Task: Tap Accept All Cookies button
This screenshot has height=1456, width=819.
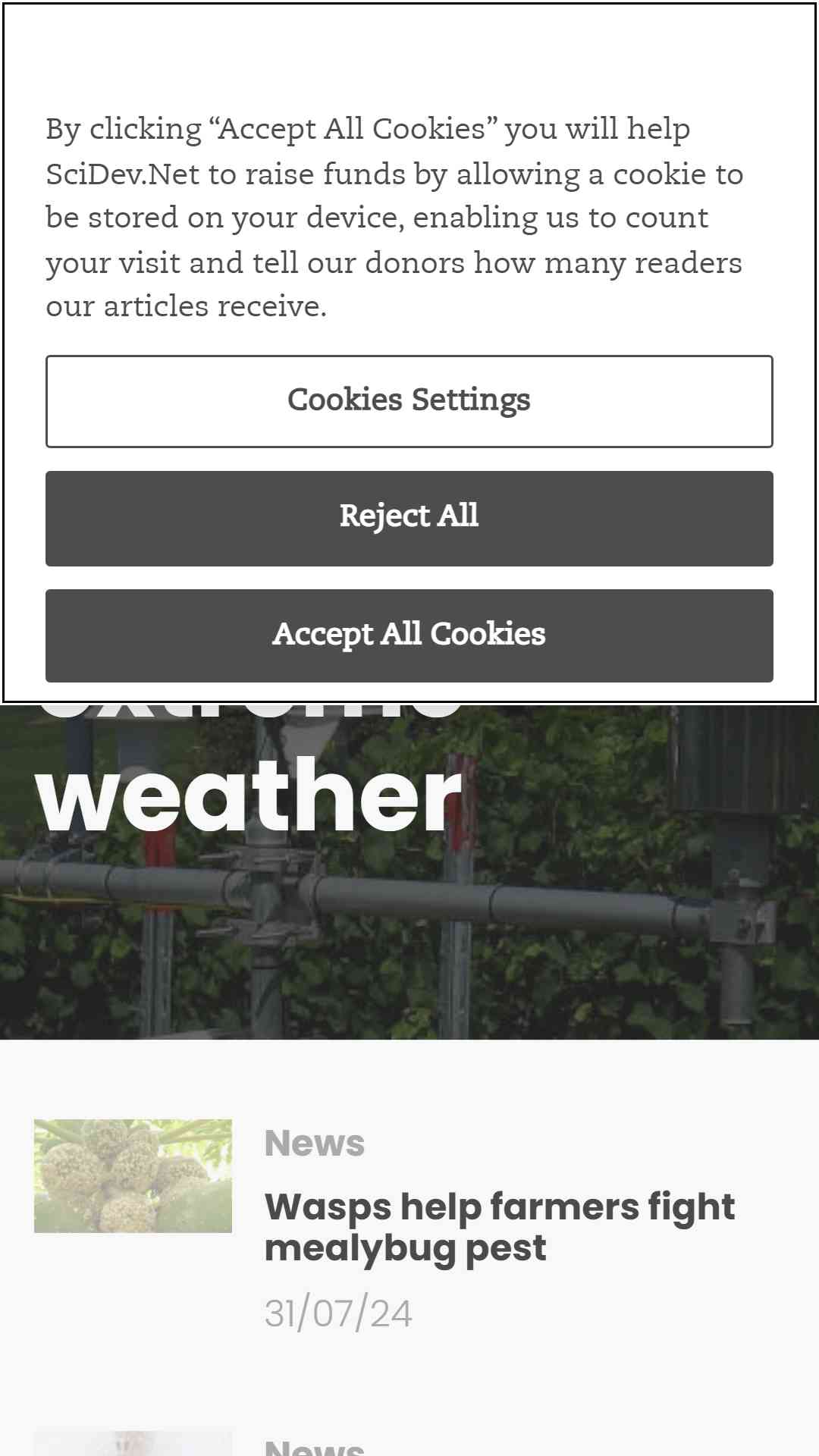Action: (x=409, y=635)
